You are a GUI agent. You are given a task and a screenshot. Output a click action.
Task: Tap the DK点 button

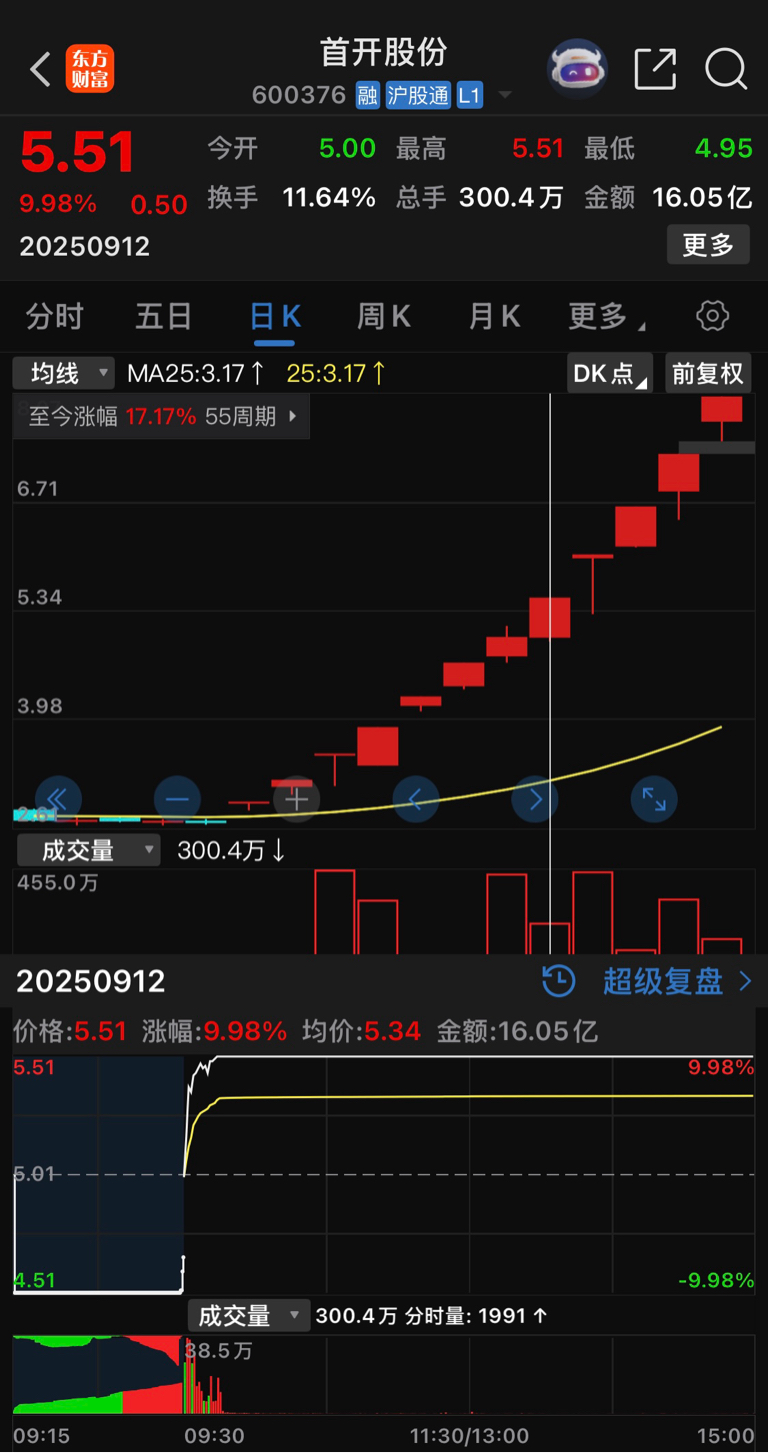609,374
